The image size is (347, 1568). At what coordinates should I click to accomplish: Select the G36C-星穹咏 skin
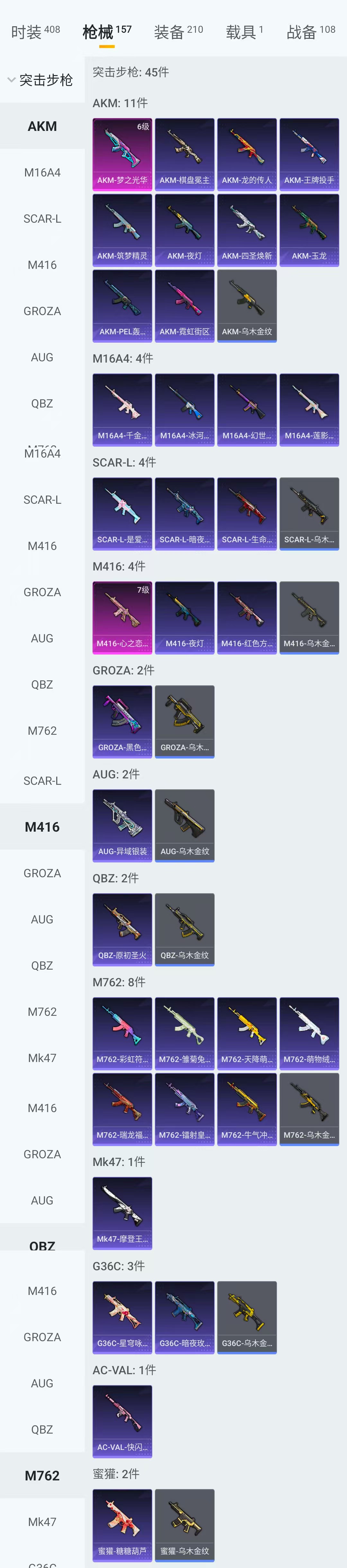pyautogui.click(x=122, y=1317)
